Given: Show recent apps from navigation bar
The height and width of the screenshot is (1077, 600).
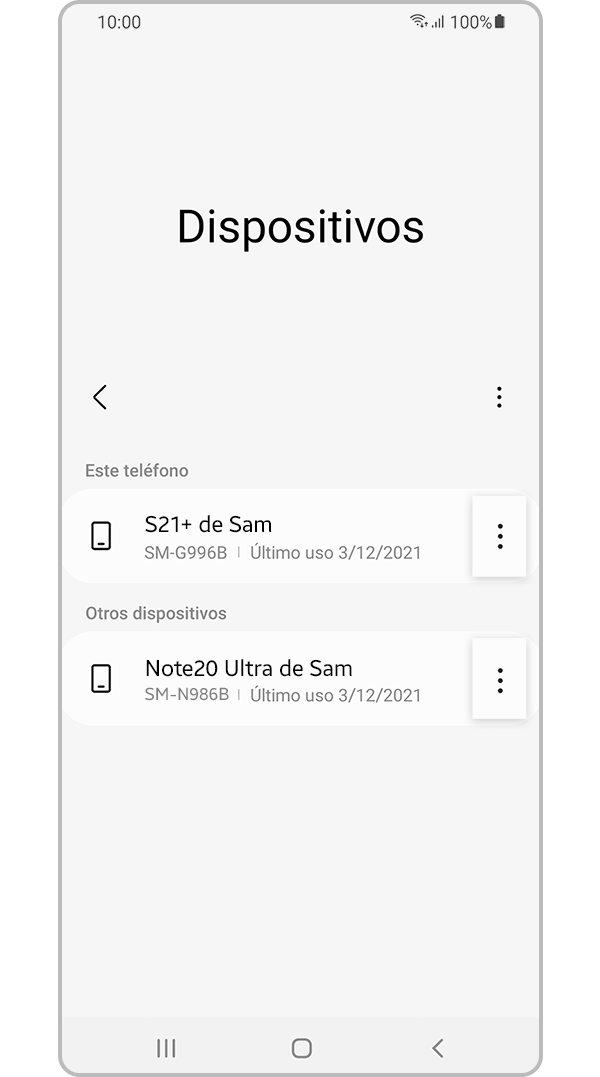Looking at the screenshot, I should (x=166, y=1047).
